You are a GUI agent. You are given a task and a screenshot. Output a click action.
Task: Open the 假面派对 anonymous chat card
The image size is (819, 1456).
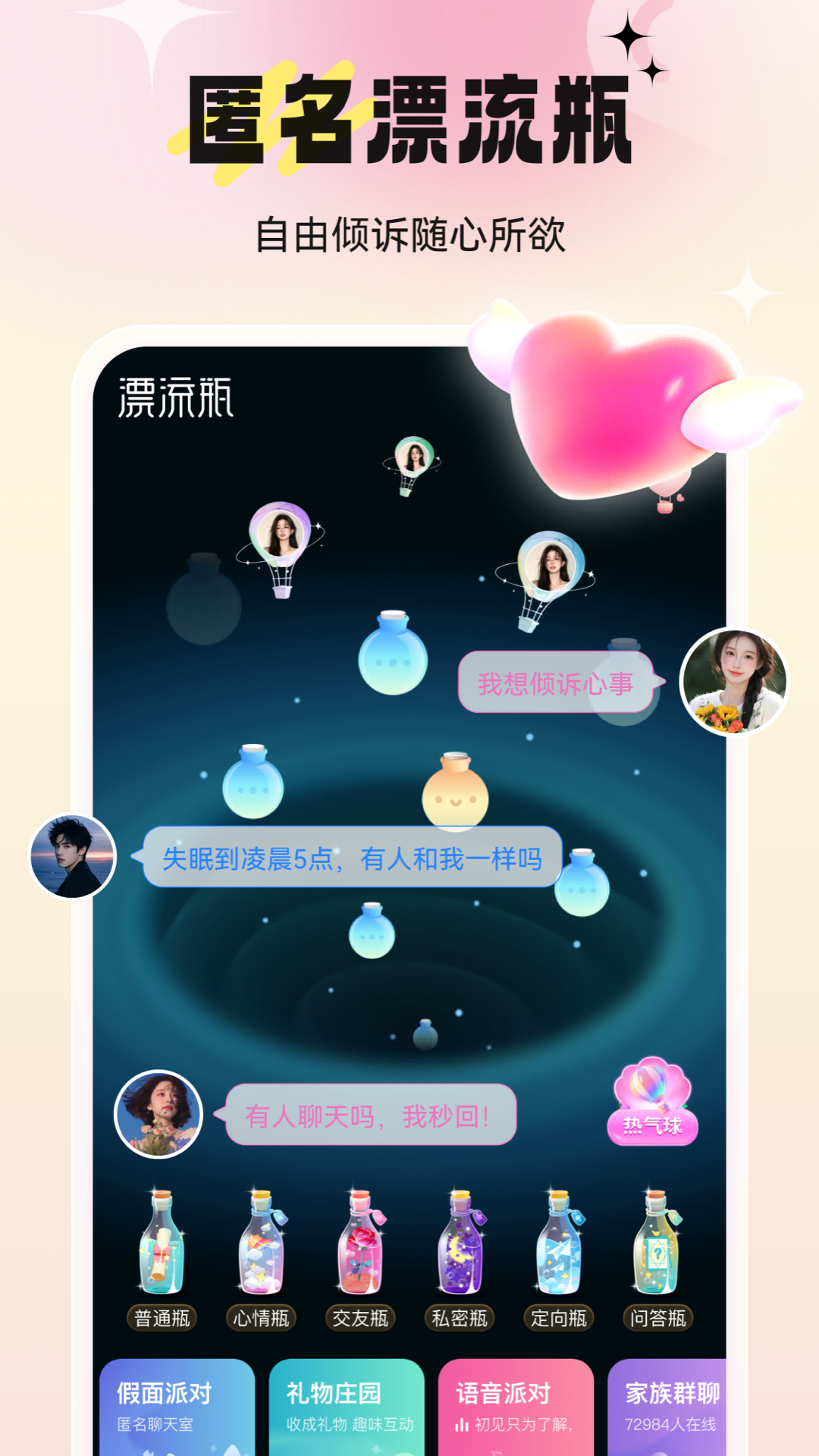click(179, 1410)
